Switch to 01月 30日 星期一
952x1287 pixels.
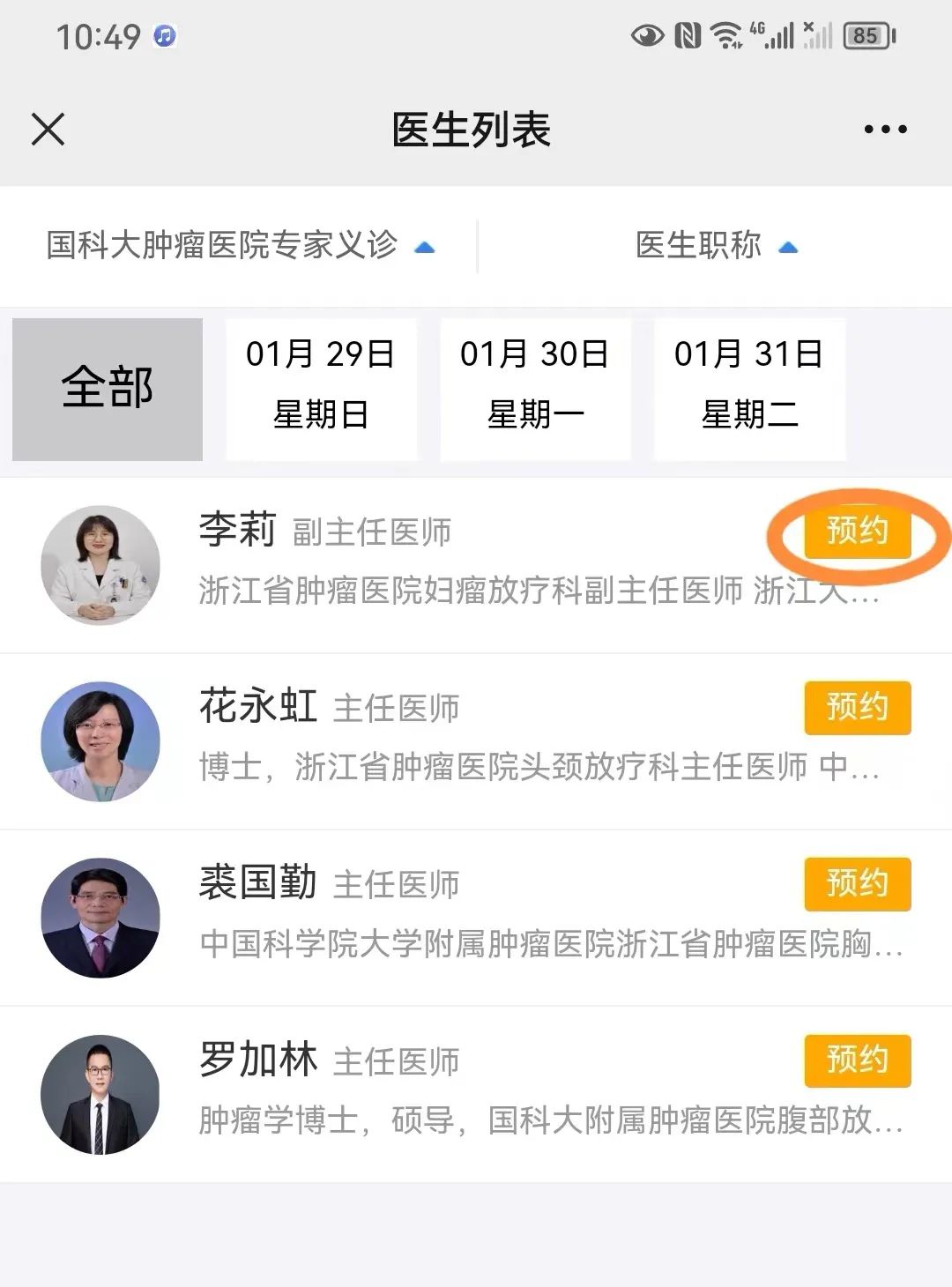535,389
